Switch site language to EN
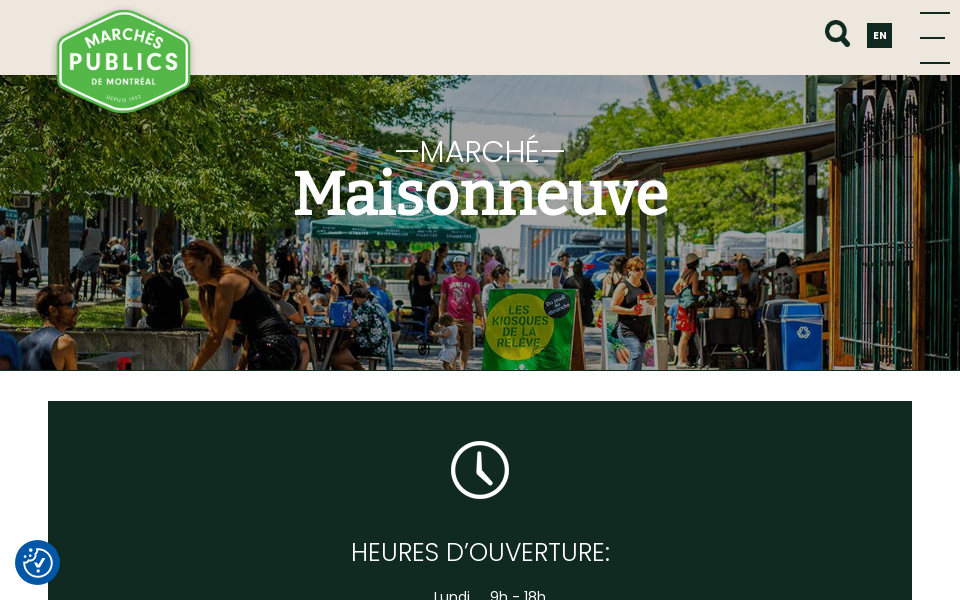 (879, 36)
